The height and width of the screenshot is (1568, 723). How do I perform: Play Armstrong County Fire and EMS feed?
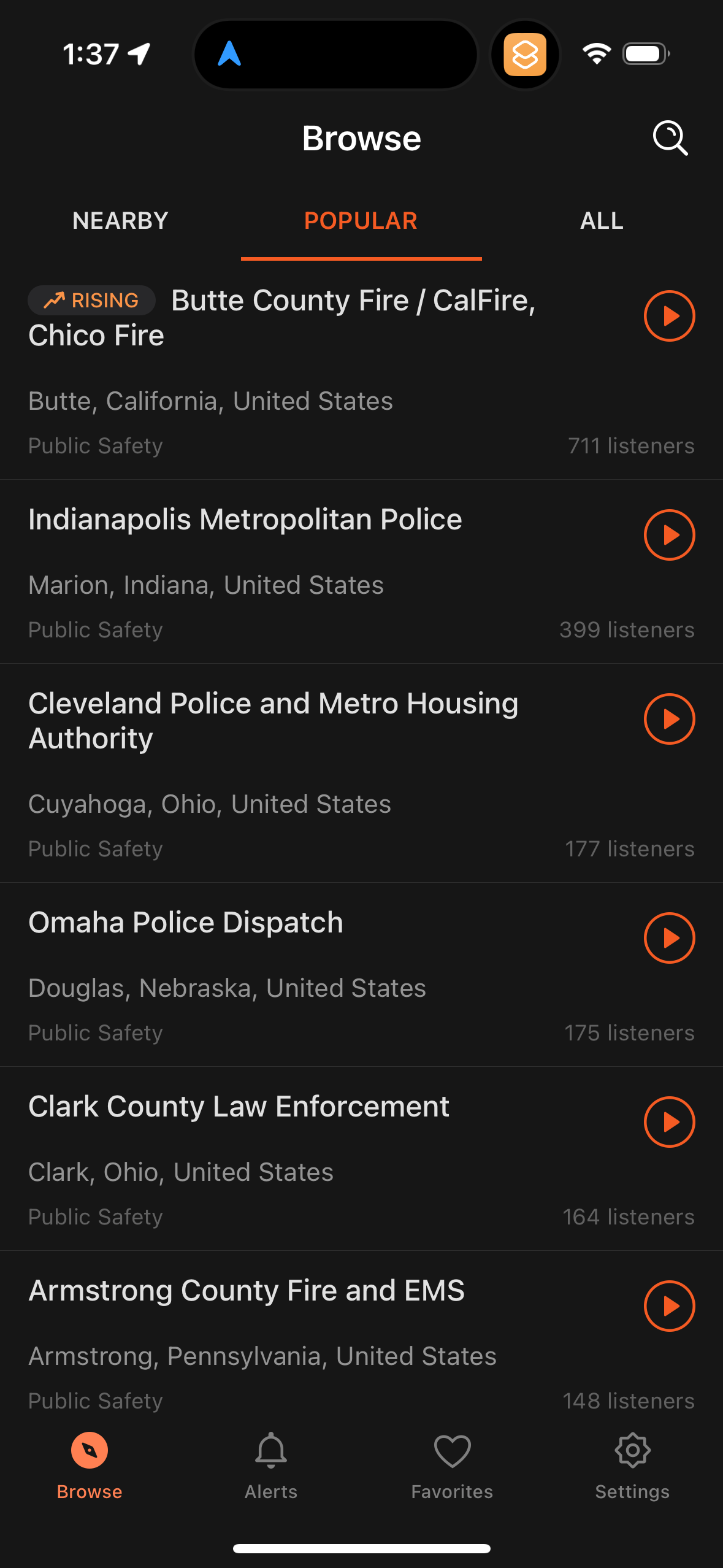(670, 1307)
